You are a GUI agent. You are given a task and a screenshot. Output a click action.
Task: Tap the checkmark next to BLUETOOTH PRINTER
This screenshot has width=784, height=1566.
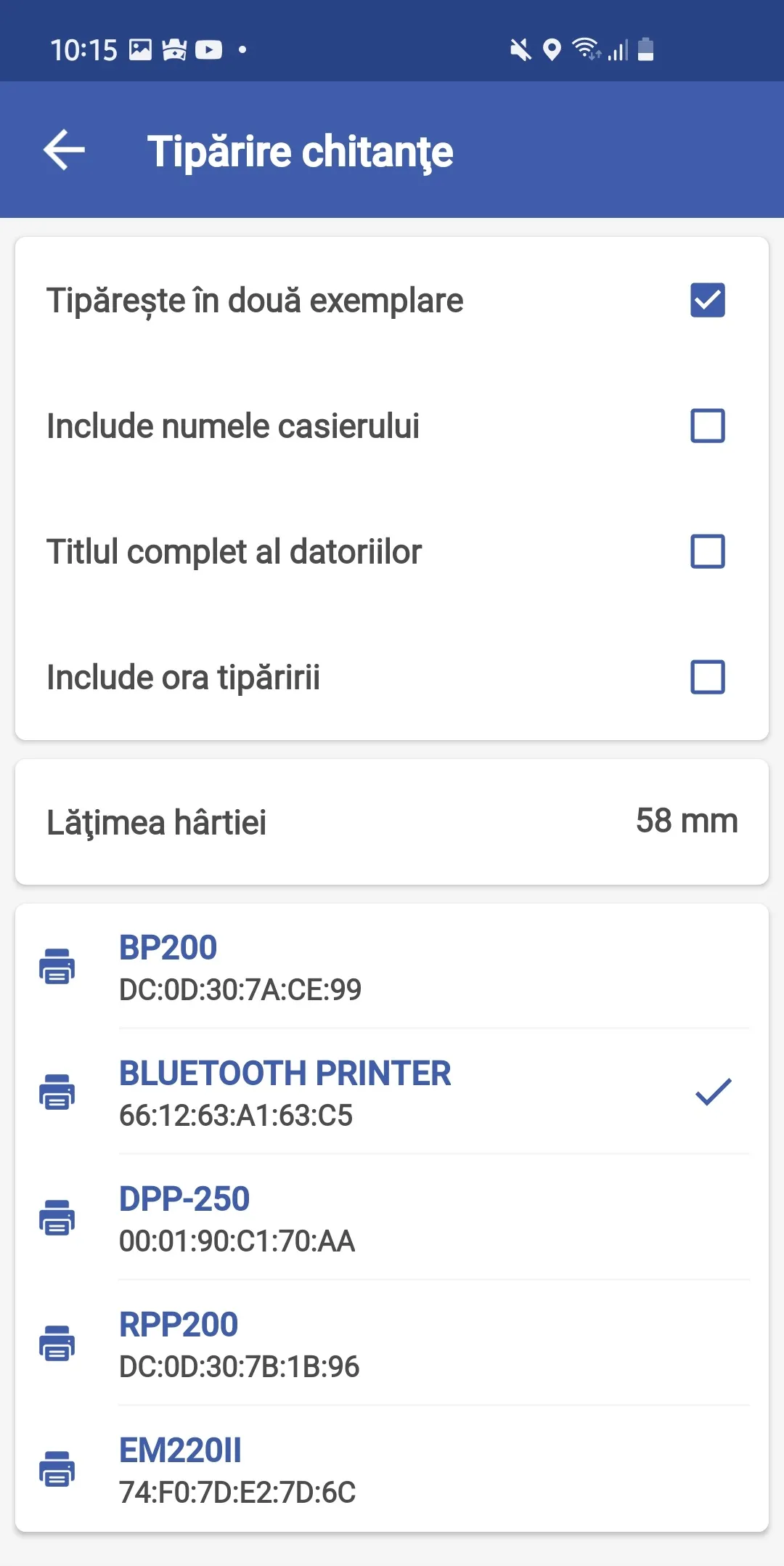715,1092
